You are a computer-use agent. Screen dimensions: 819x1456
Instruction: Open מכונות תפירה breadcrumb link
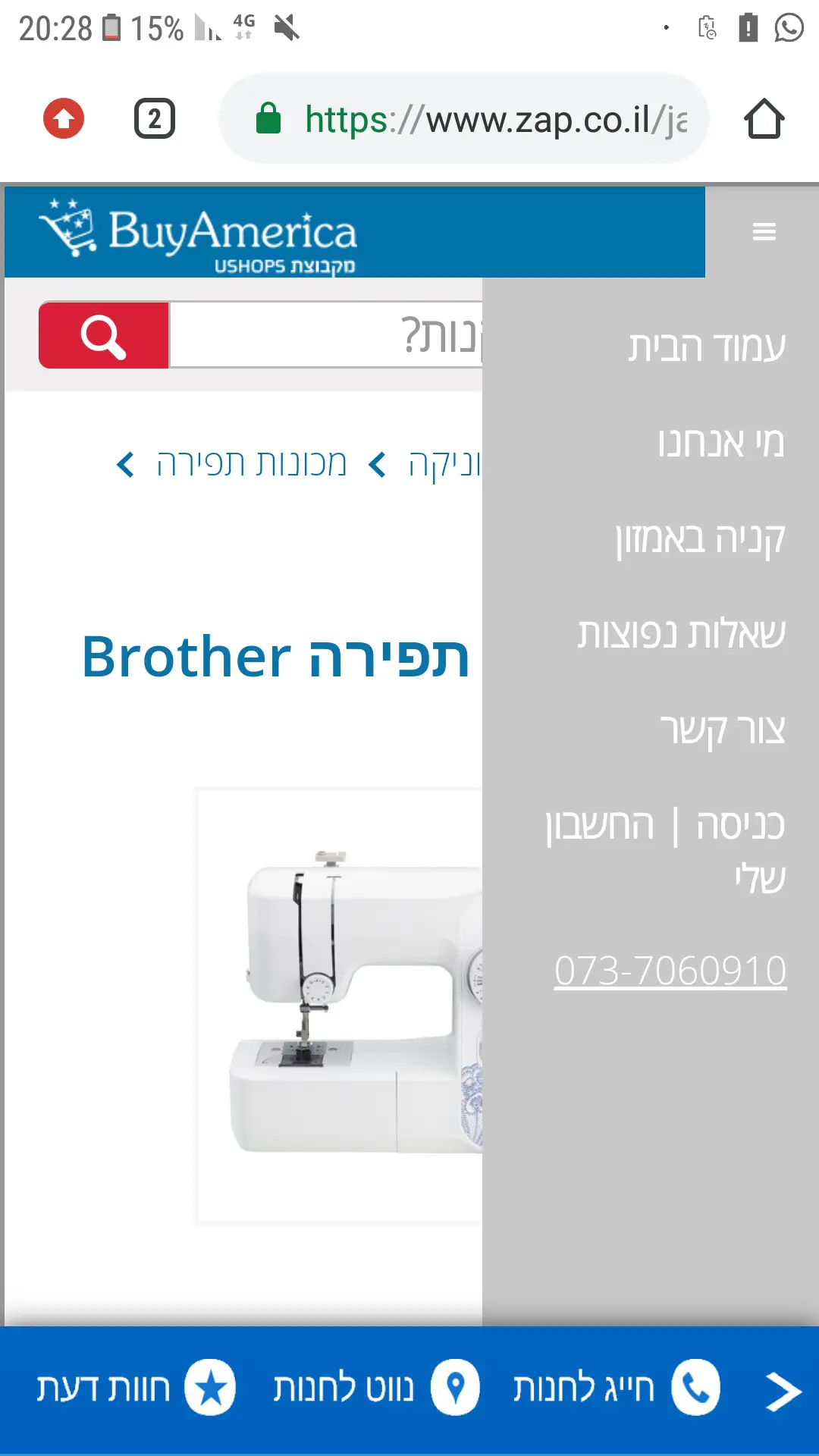(x=251, y=463)
